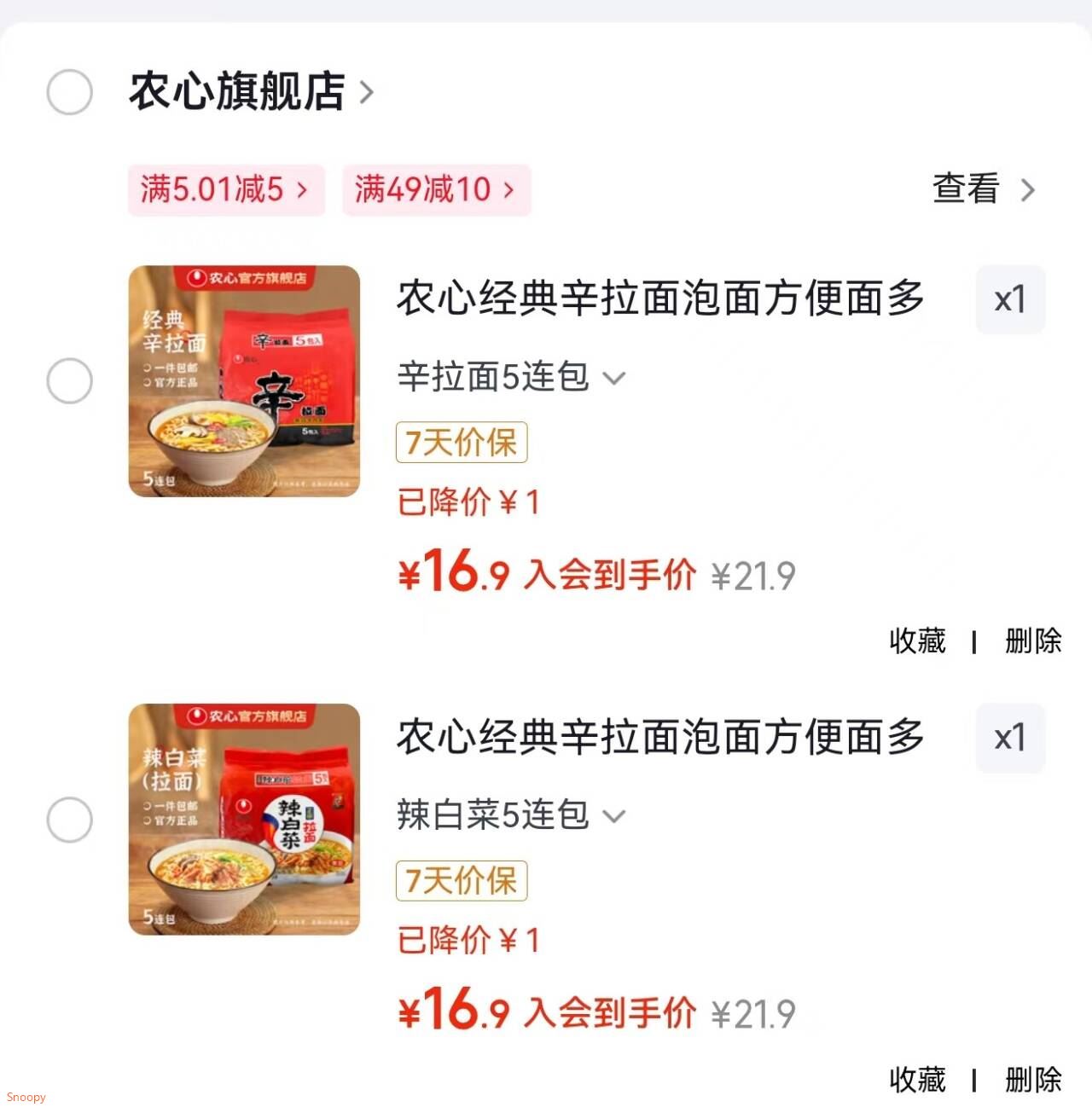This screenshot has height=1107, width=1092.
Task: Click 收藏 under the 辛拉面 item
Action: tap(916, 641)
